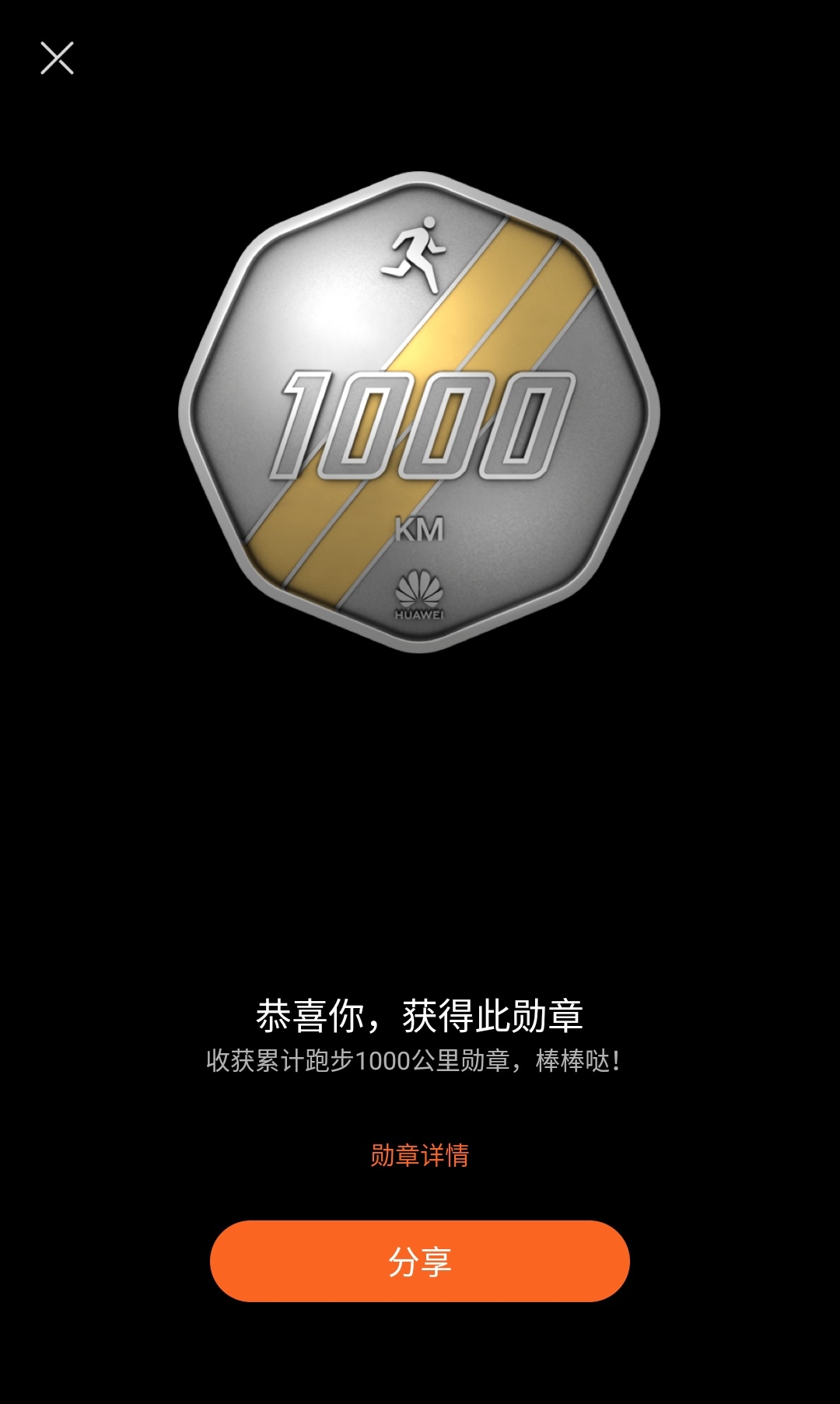The width and height of the screenshot is (840, 1404).
Task: Tap the orange 分享 share button
Action: point(419,1261)
